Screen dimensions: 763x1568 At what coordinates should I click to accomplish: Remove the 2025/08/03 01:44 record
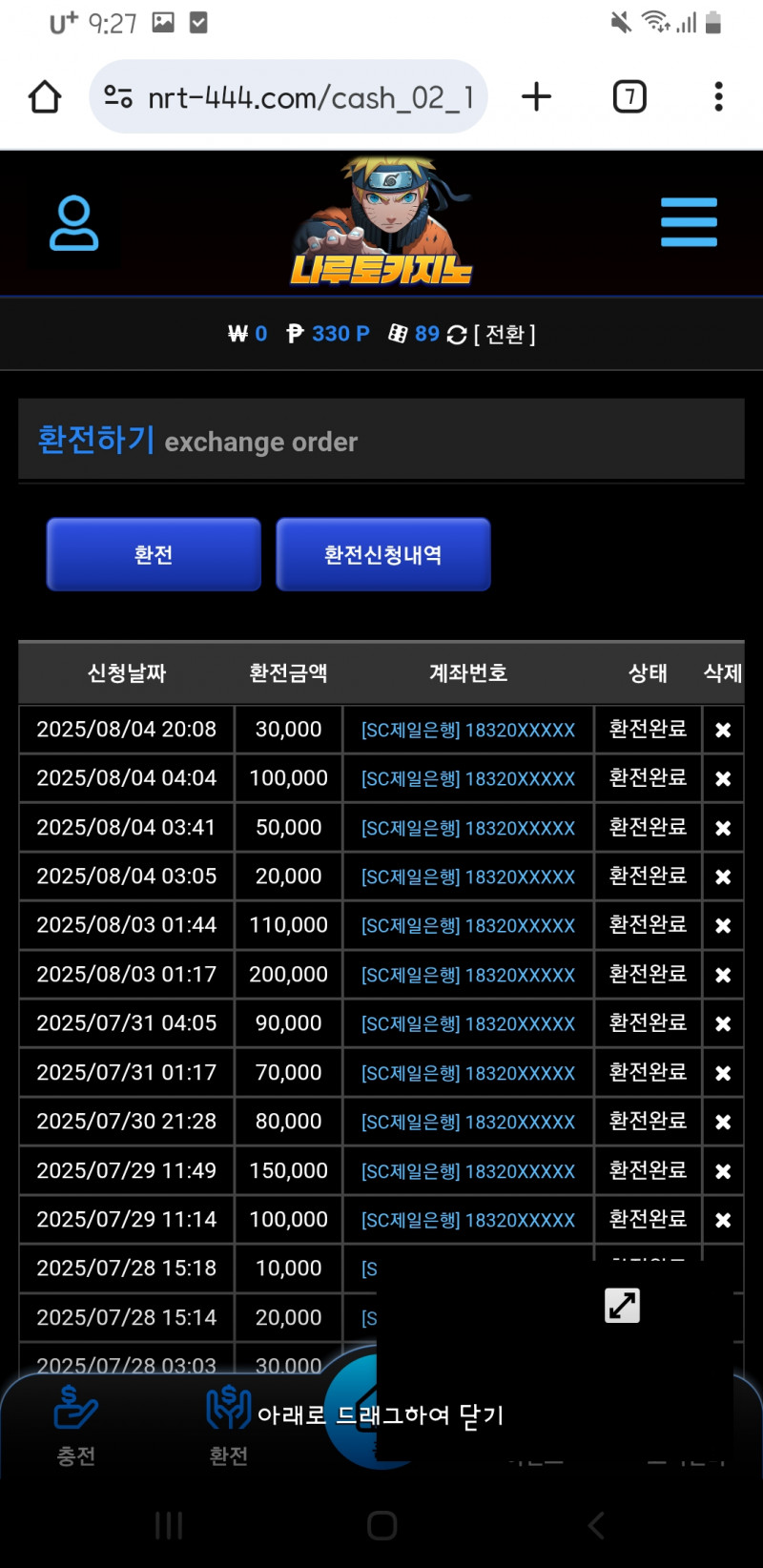[x=723, y=925]
